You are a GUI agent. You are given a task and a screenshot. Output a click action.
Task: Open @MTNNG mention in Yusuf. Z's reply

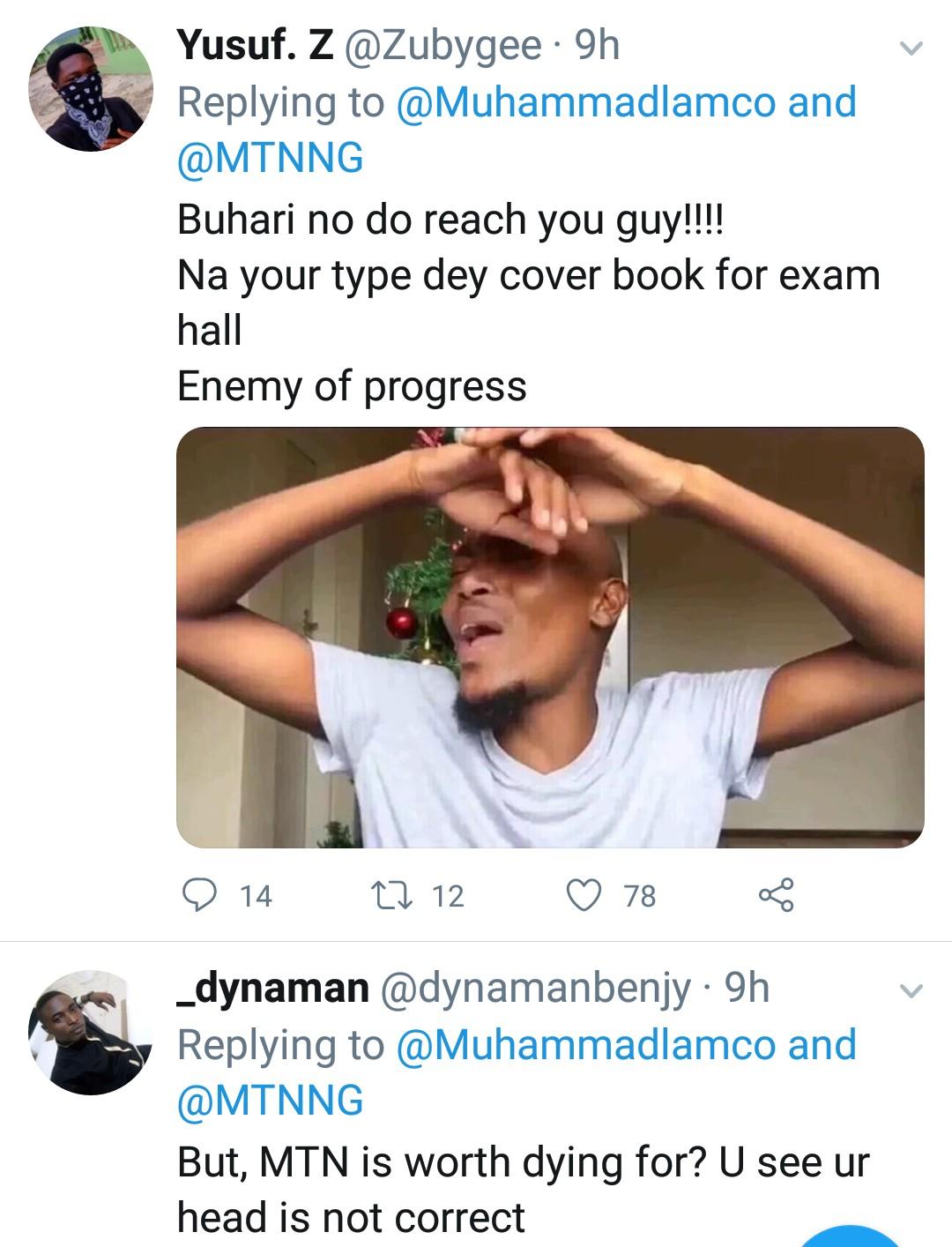[x=270, y=158]
